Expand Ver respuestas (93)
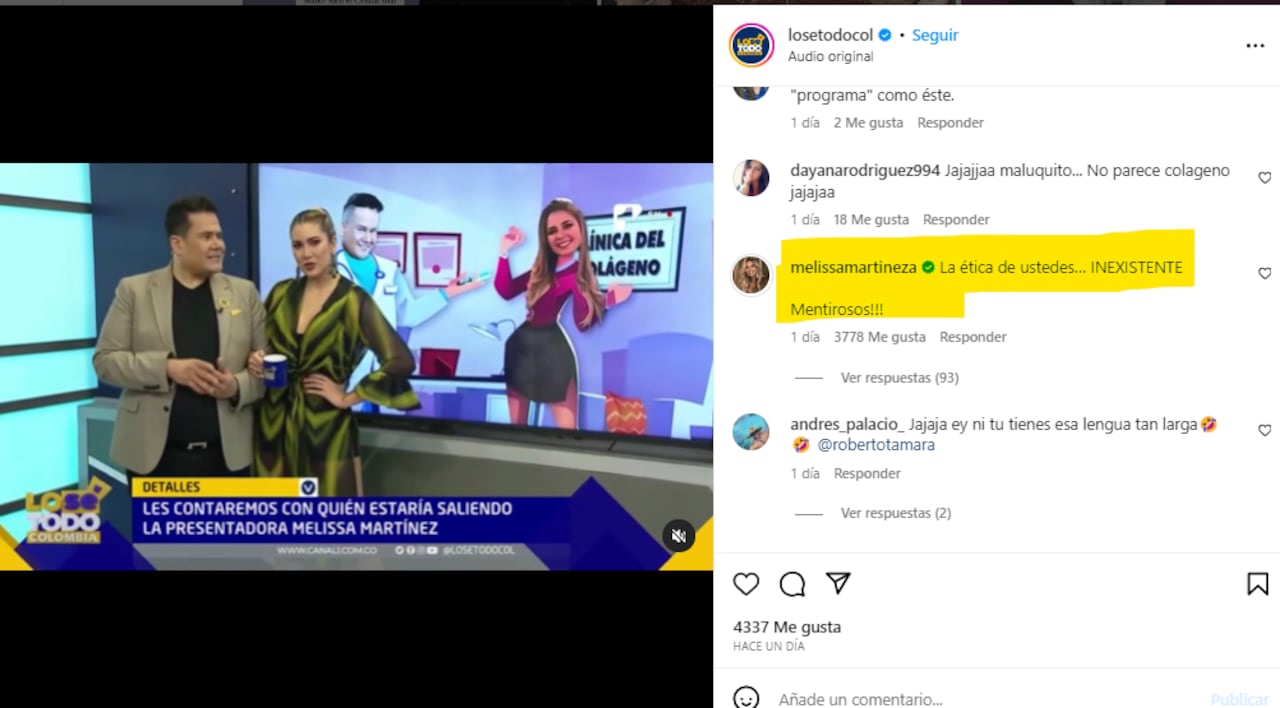Viewport: 1280px width, 708px height. pos(899,378)
